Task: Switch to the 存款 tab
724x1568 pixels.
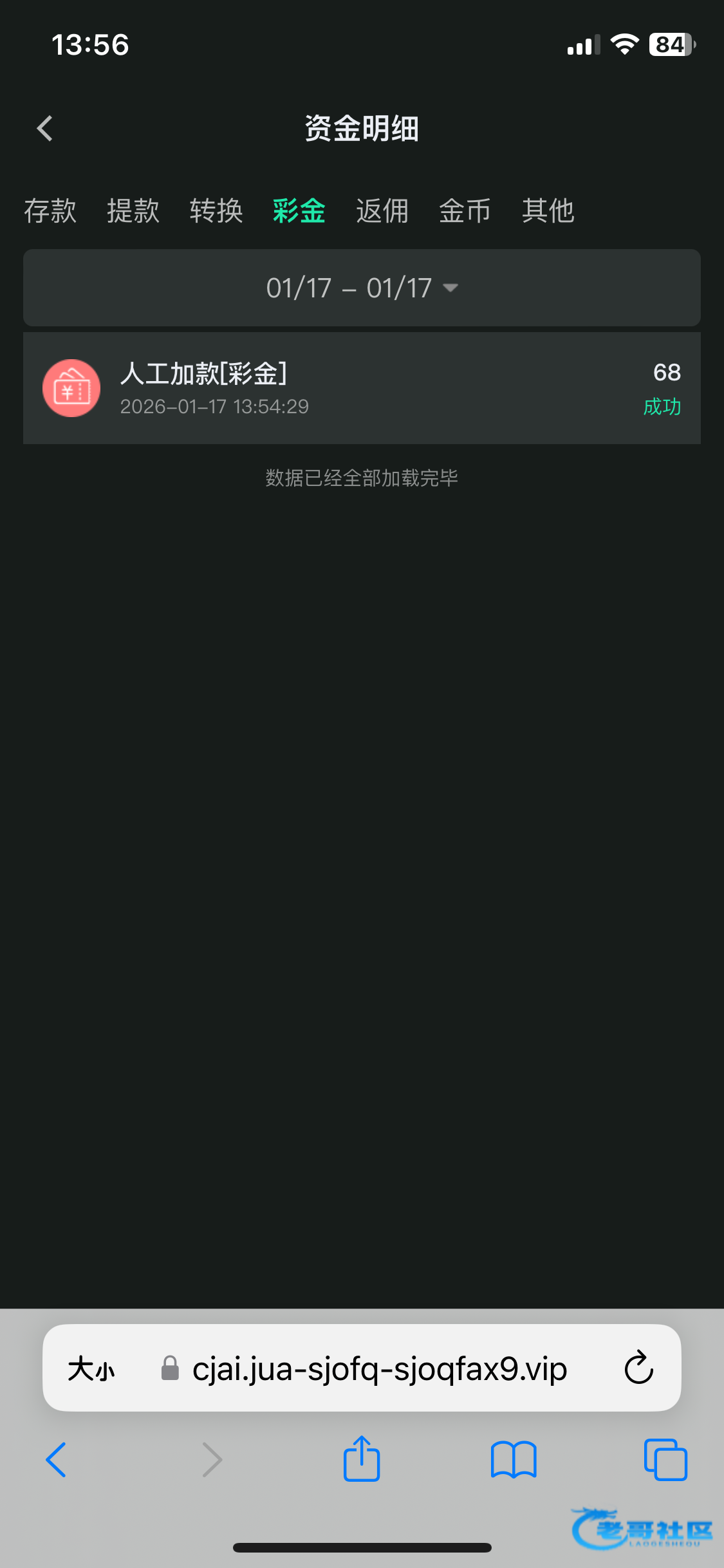Action: pos(50,211)
